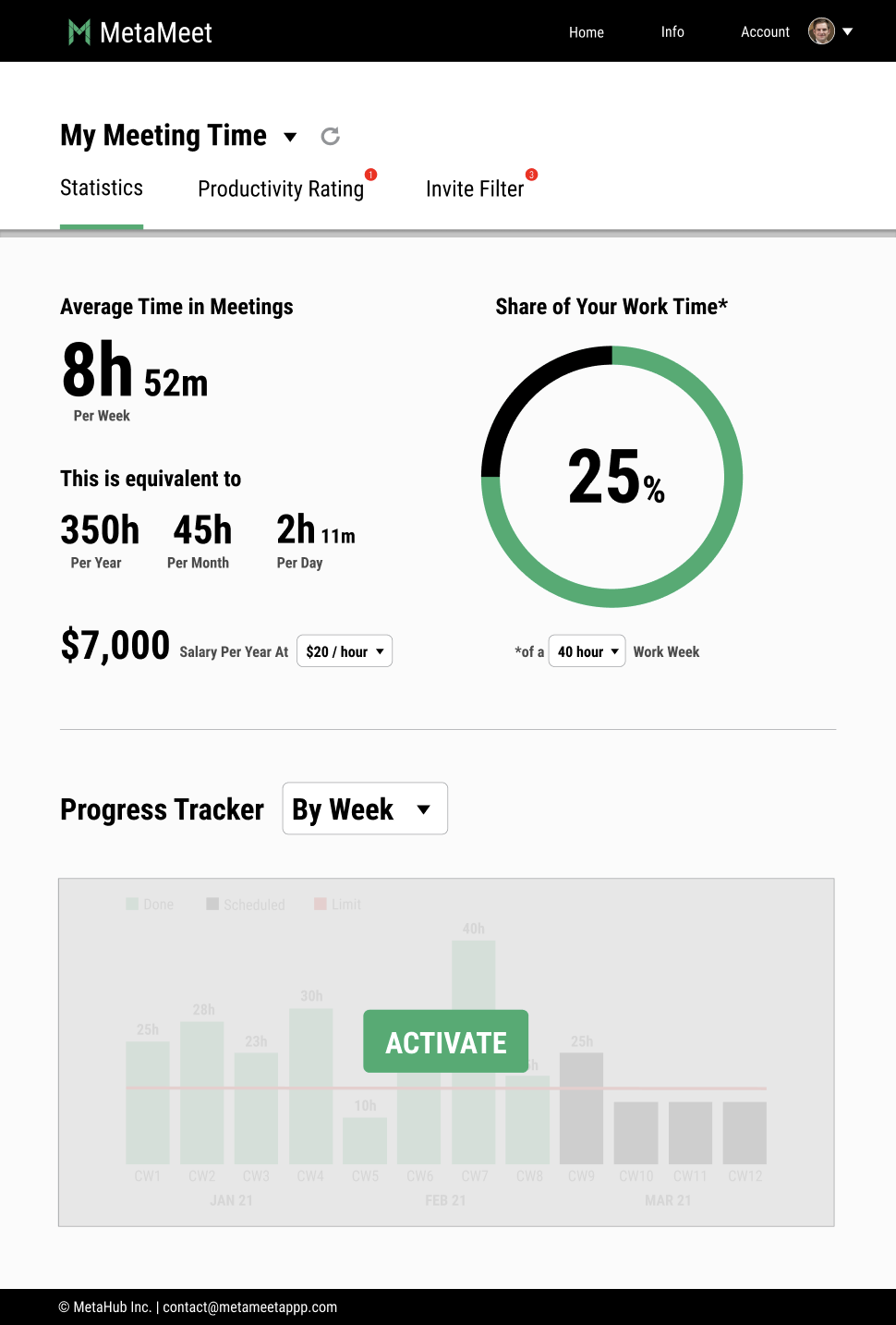Refresh the meeting statistics
Image resolution: width=896 pixels, height=1325 pixels.
click(x=330, y=137)
